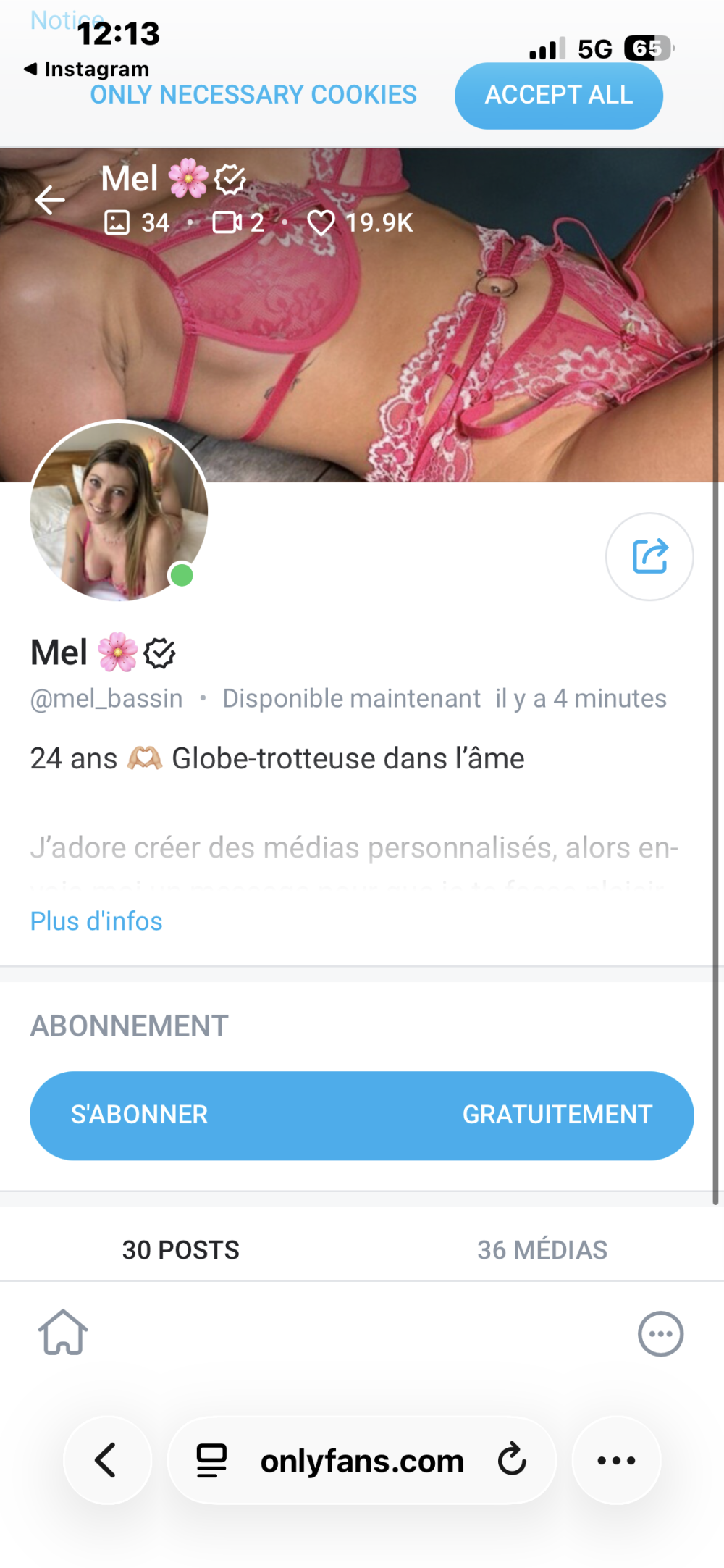Subscribe for free with S'ABONNER
The image size is (724, 1568).
361,1115
